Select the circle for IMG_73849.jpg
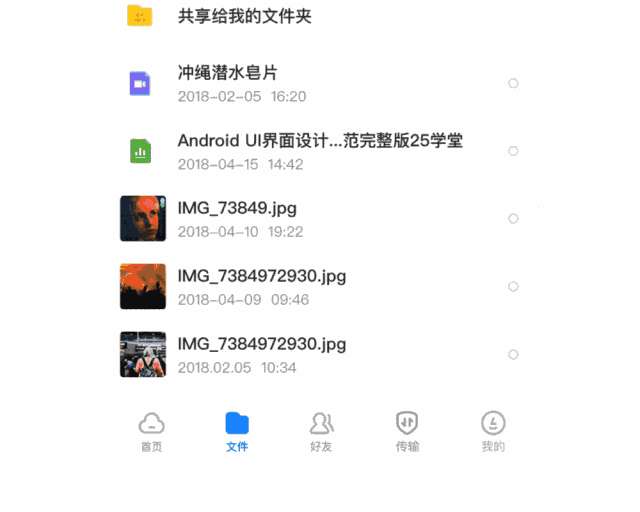Image resolution: width=640 pixels, height=512 pixels. coord(513,218)
